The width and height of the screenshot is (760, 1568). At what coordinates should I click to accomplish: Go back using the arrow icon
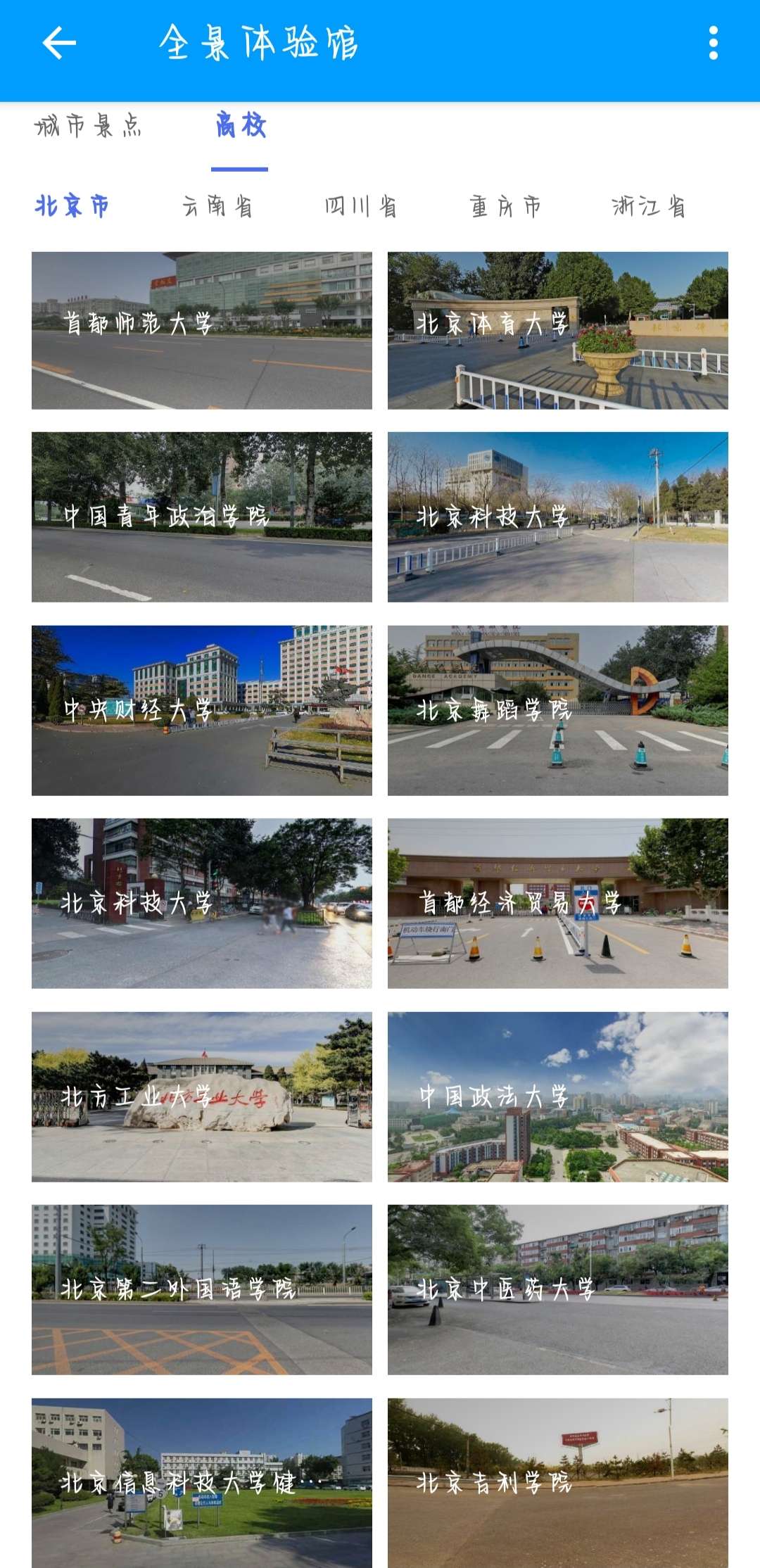click(59, 43)
